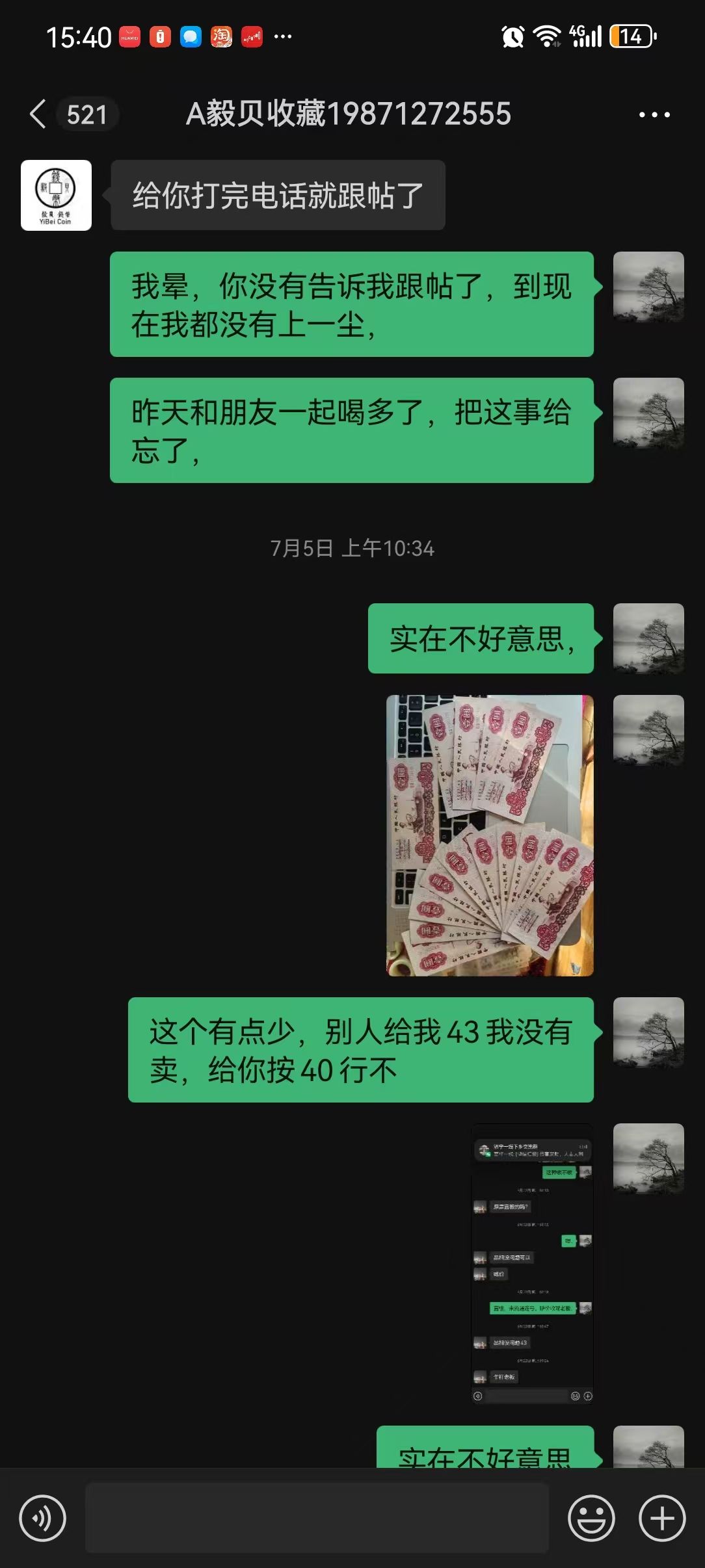Go back to the chat list
The width and height of the screenshot is (705, 1568).
coord(38,114)
